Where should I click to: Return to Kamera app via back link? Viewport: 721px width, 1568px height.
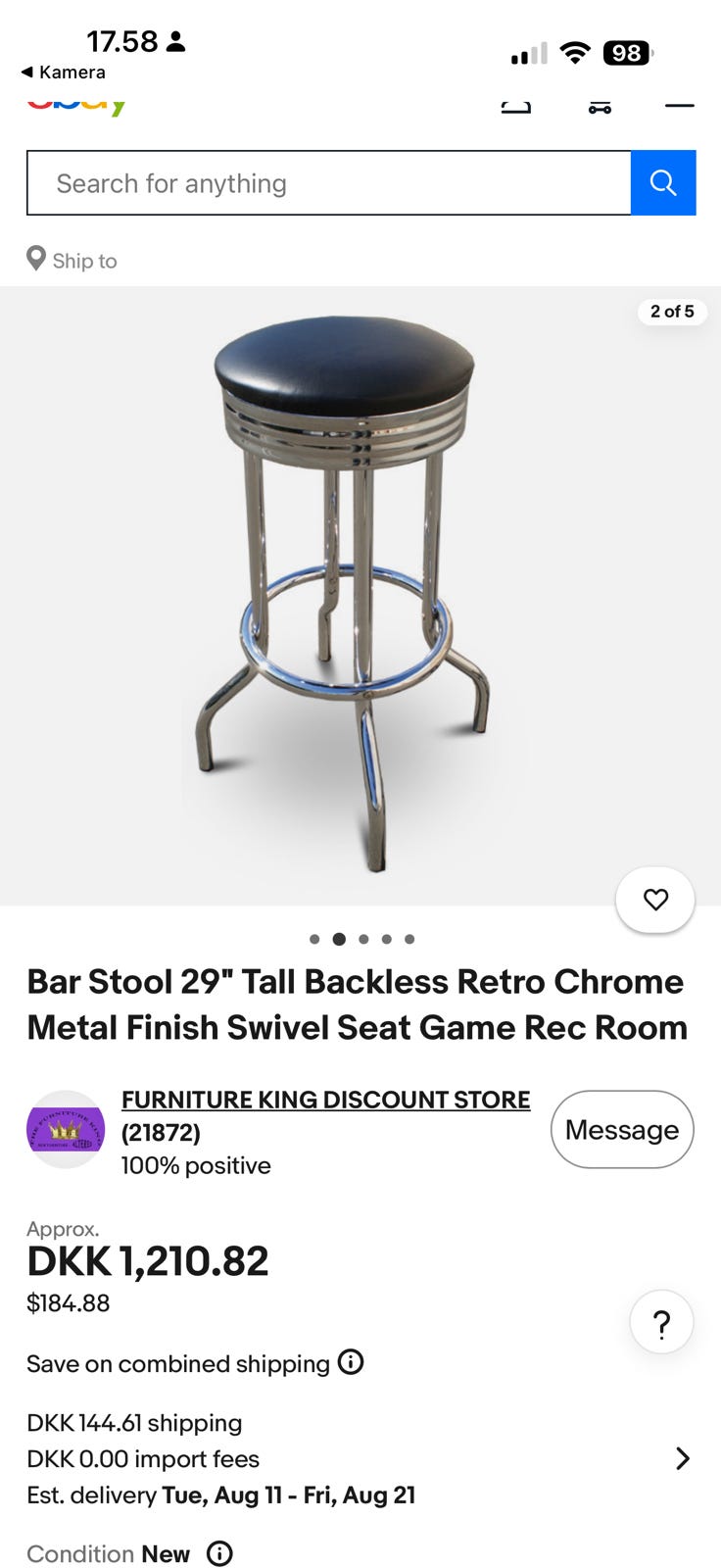coord(63,73)
